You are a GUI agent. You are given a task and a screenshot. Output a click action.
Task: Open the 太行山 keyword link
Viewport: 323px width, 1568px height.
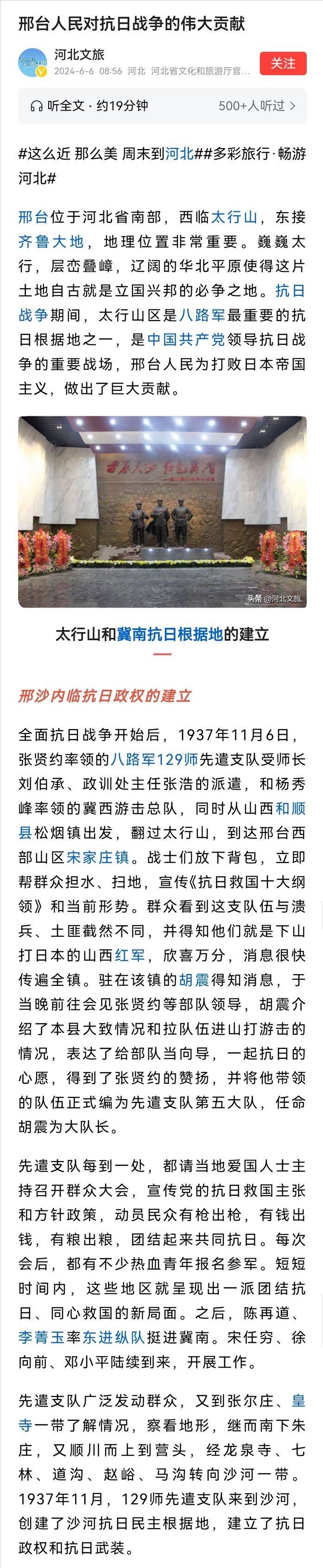(x=234, y=217)
